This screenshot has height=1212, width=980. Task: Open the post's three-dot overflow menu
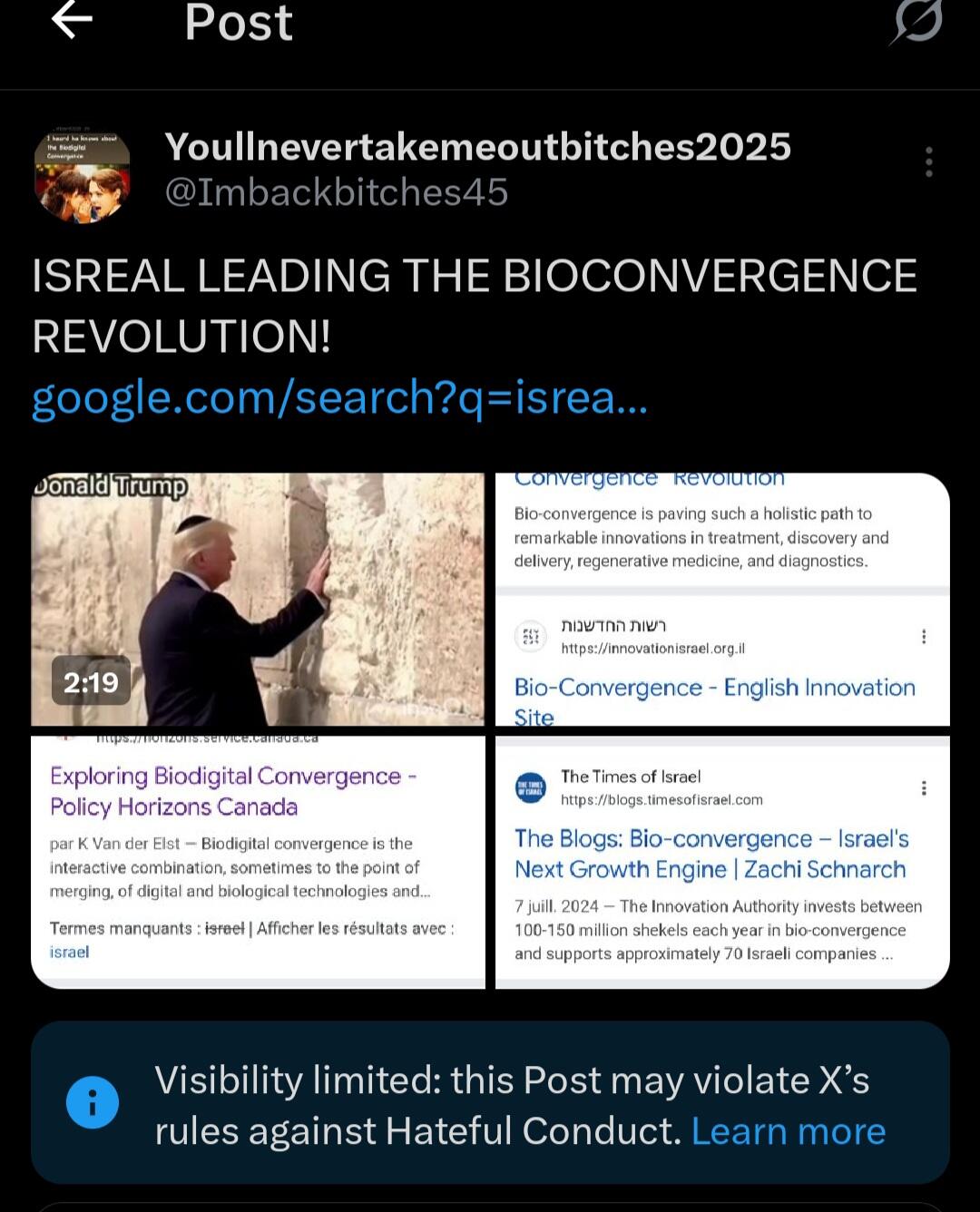pos(928,161)
